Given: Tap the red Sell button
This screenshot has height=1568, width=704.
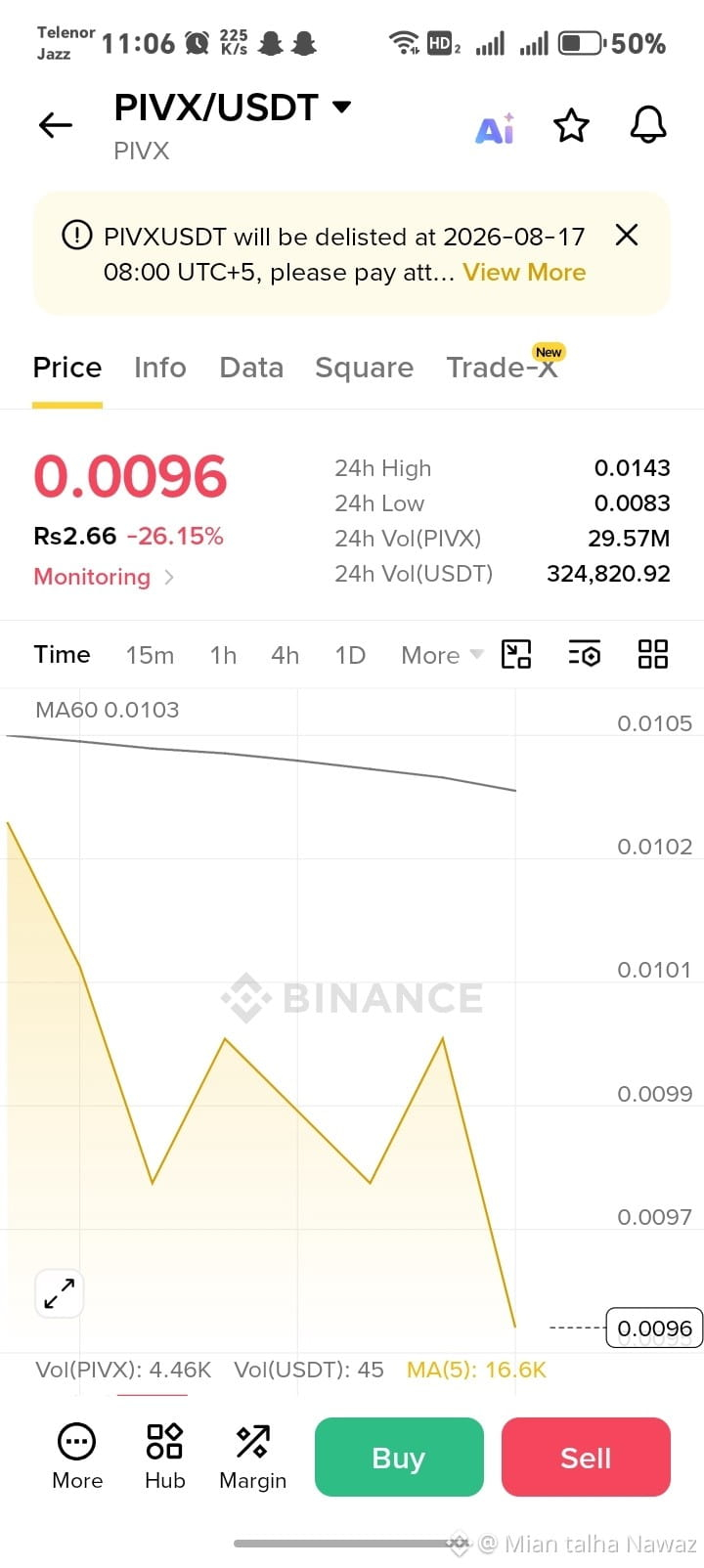Looking at the screenshot, I should (x=586, y=1457).
